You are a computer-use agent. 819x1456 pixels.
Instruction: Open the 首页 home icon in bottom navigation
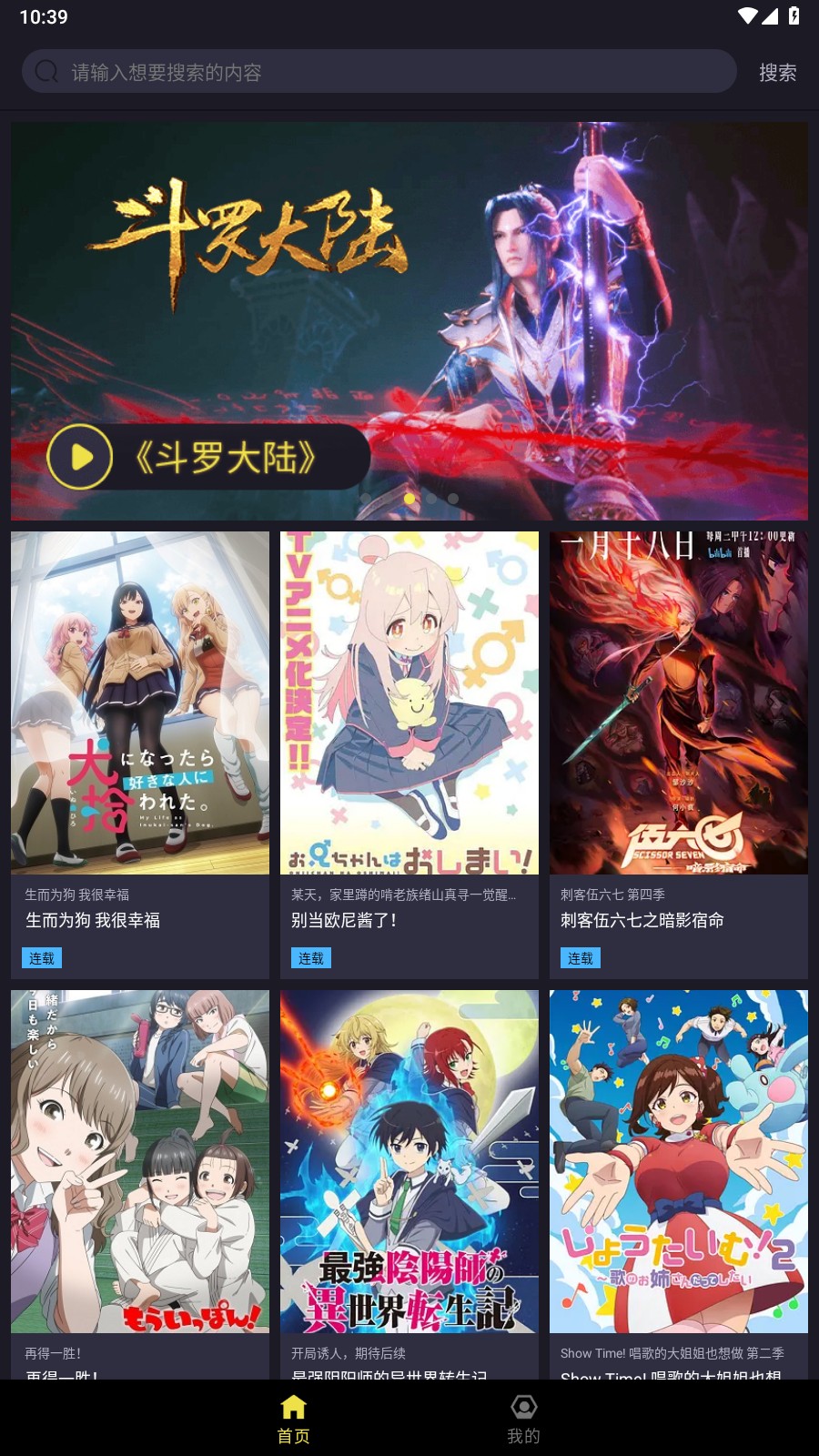coord(291,1406)
